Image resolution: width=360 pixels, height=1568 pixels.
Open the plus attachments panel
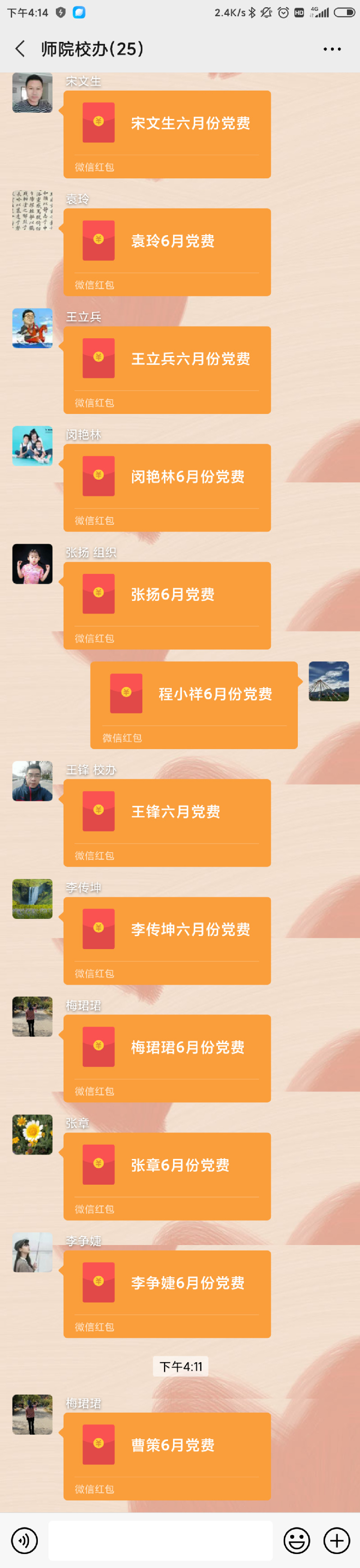pos(336,1540)
